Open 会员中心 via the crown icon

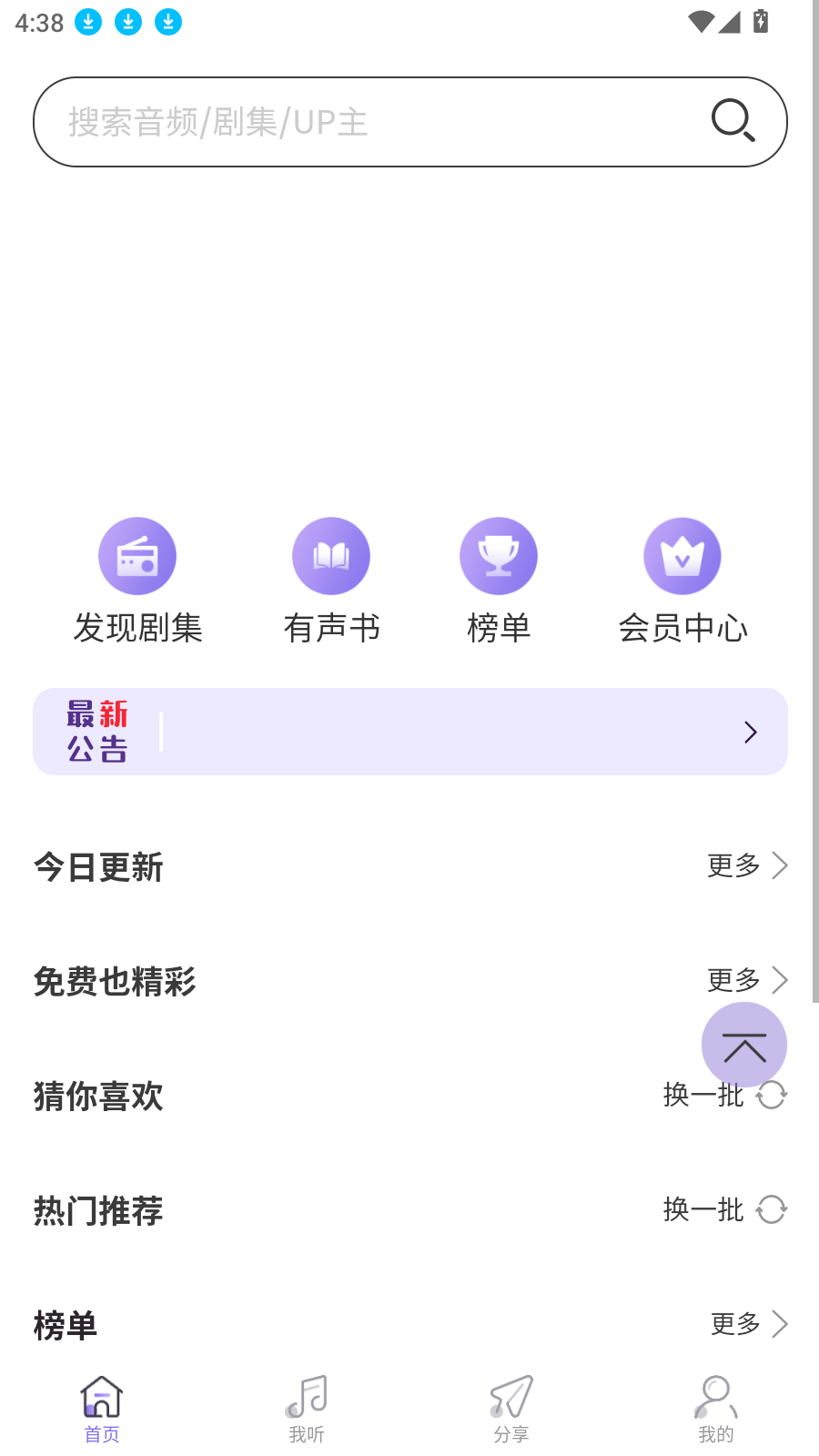pyautogui.click(x=683, y=555)
